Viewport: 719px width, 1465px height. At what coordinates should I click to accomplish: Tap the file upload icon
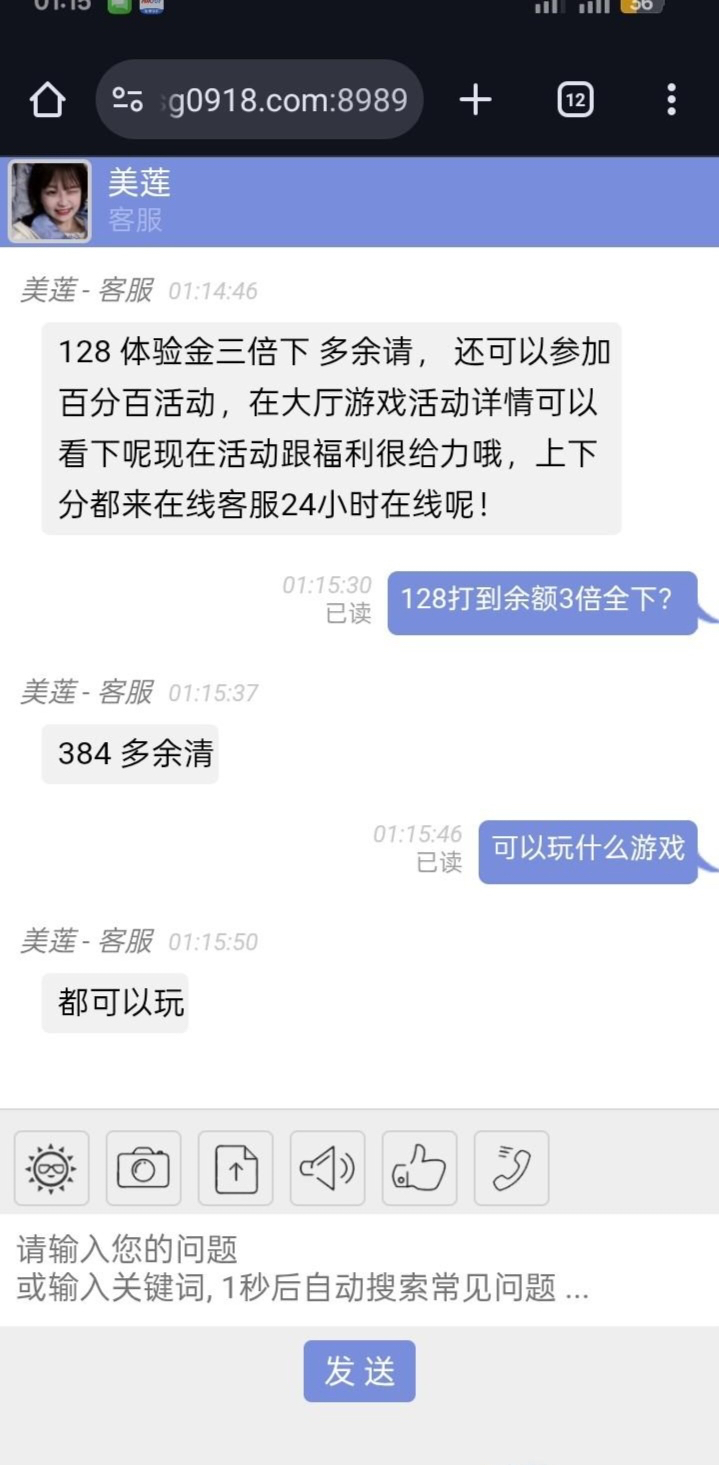pos(235,1168)
